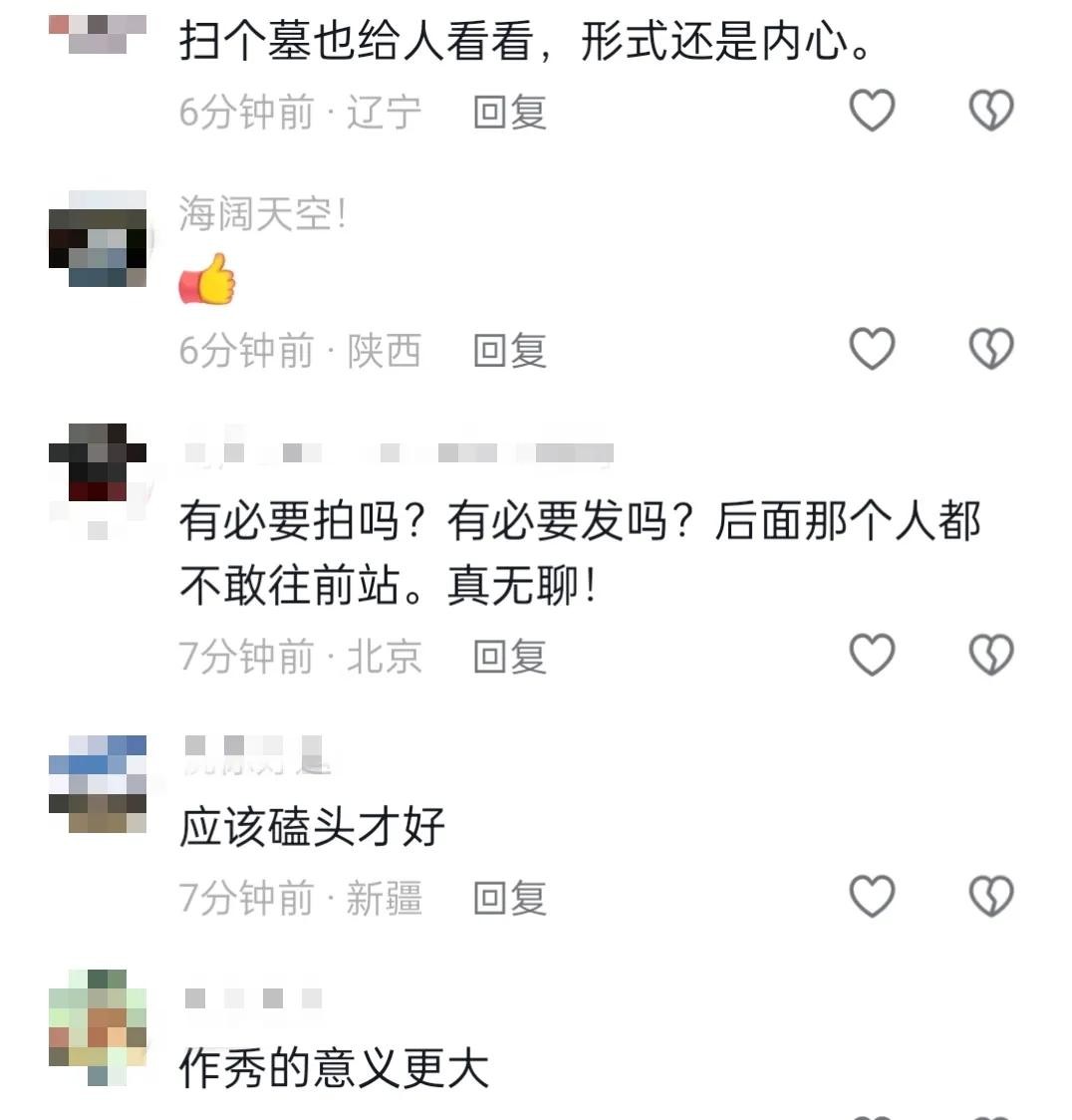This screenshot has height=1120, width=1072.
Task: Open avatar beside 应该磕头才好 comment
Action: click(98, 784)
